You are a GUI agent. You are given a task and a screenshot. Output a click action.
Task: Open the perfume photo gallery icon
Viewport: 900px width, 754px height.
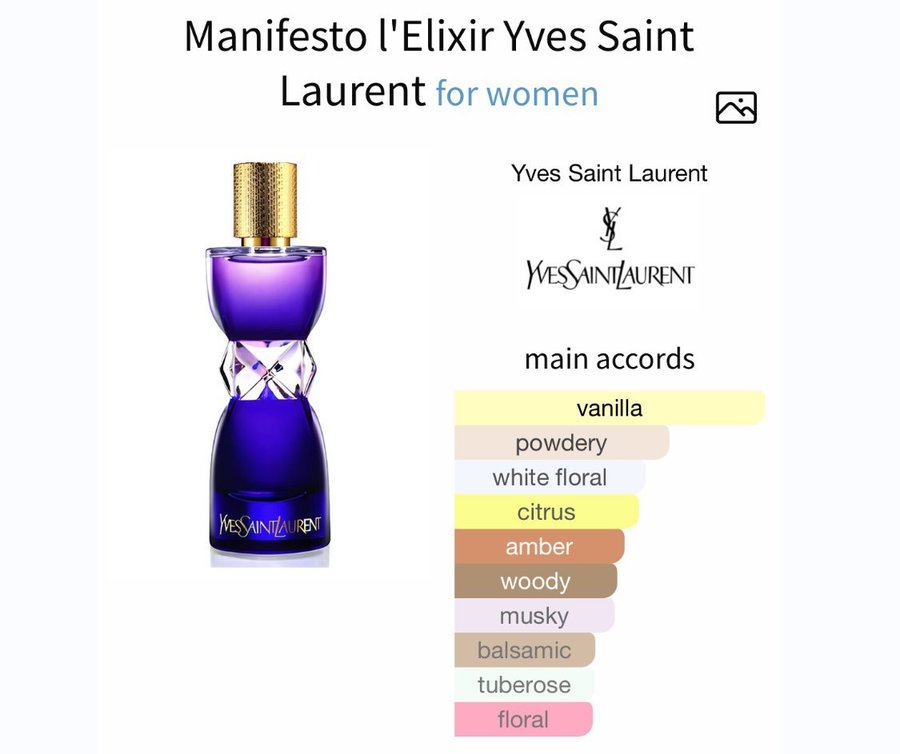(x=736, y=107)
